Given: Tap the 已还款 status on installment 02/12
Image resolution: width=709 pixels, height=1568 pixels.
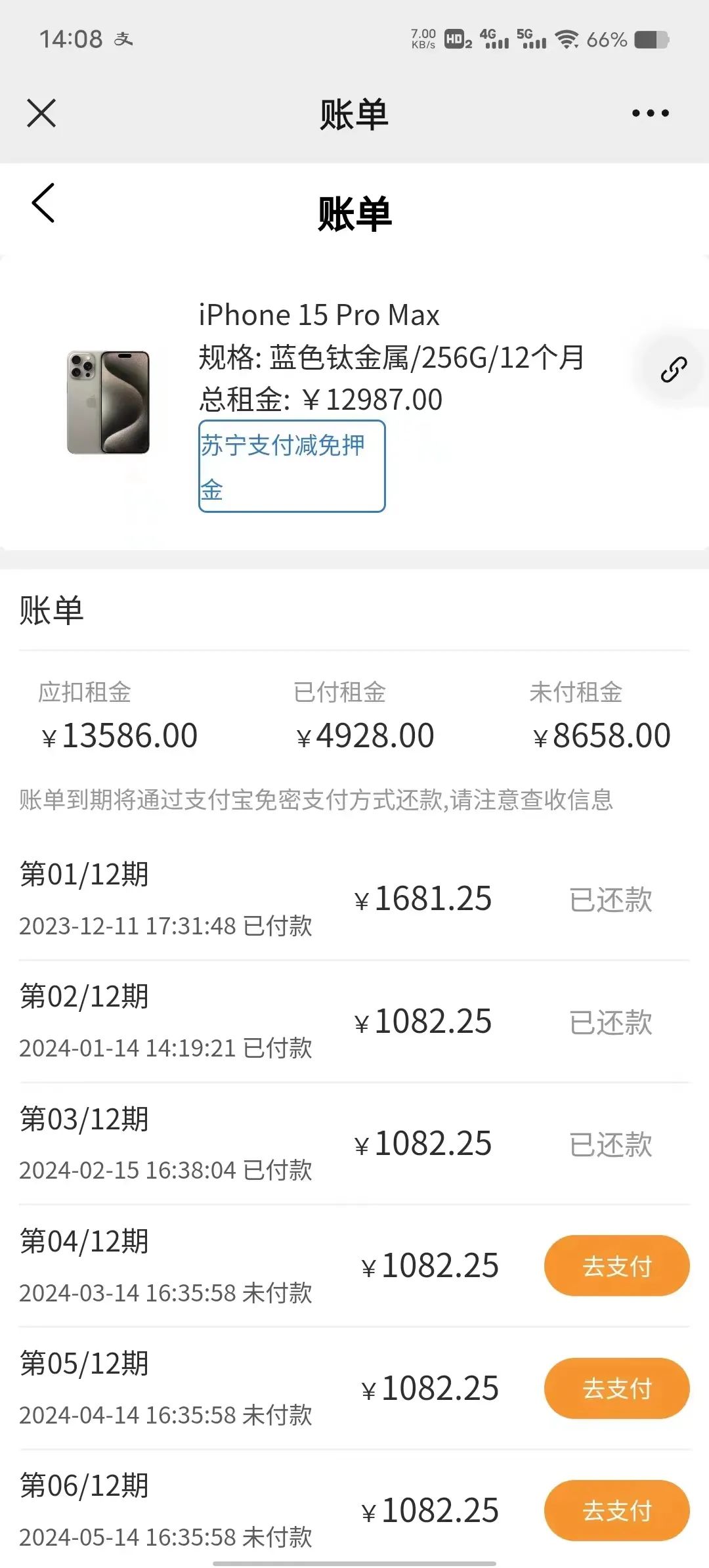Looking at the screenshot, I should [609, 1022].
